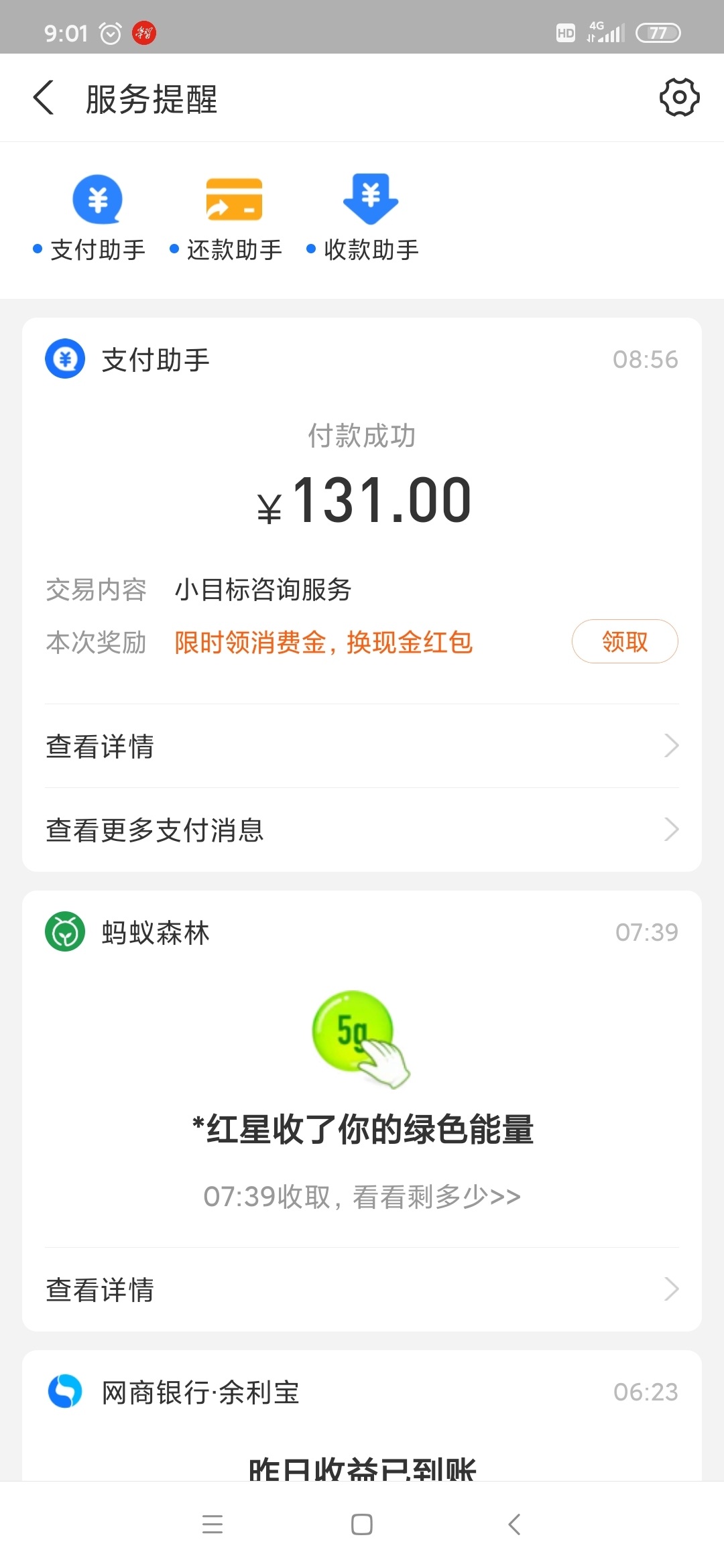Tap 领取 to claim the reward
Viewport: 724px width, 1568px height.
[625, 641]
